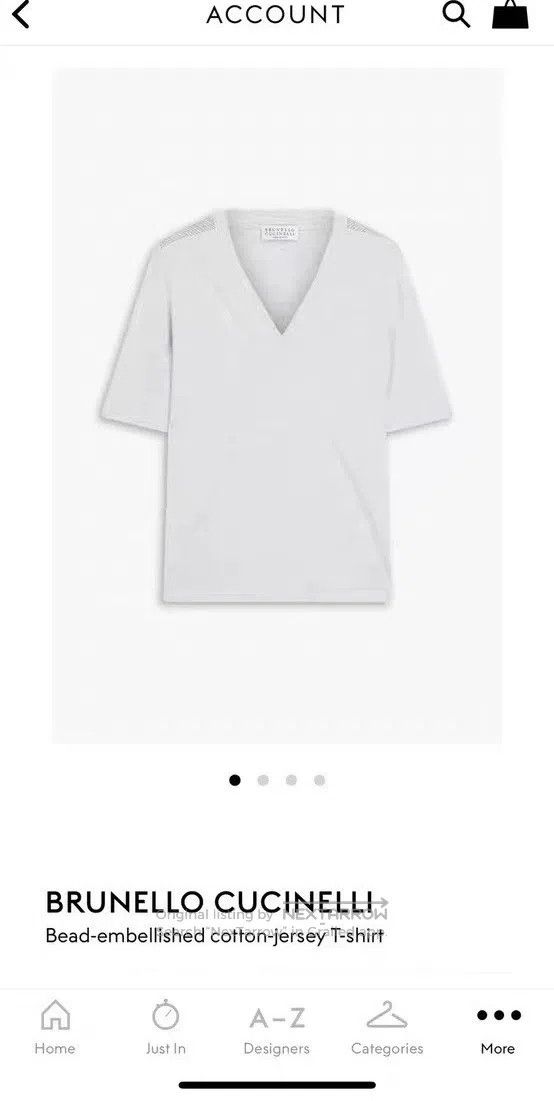
Task: Open the white T-shirt product image
Action: pos(277,405)
